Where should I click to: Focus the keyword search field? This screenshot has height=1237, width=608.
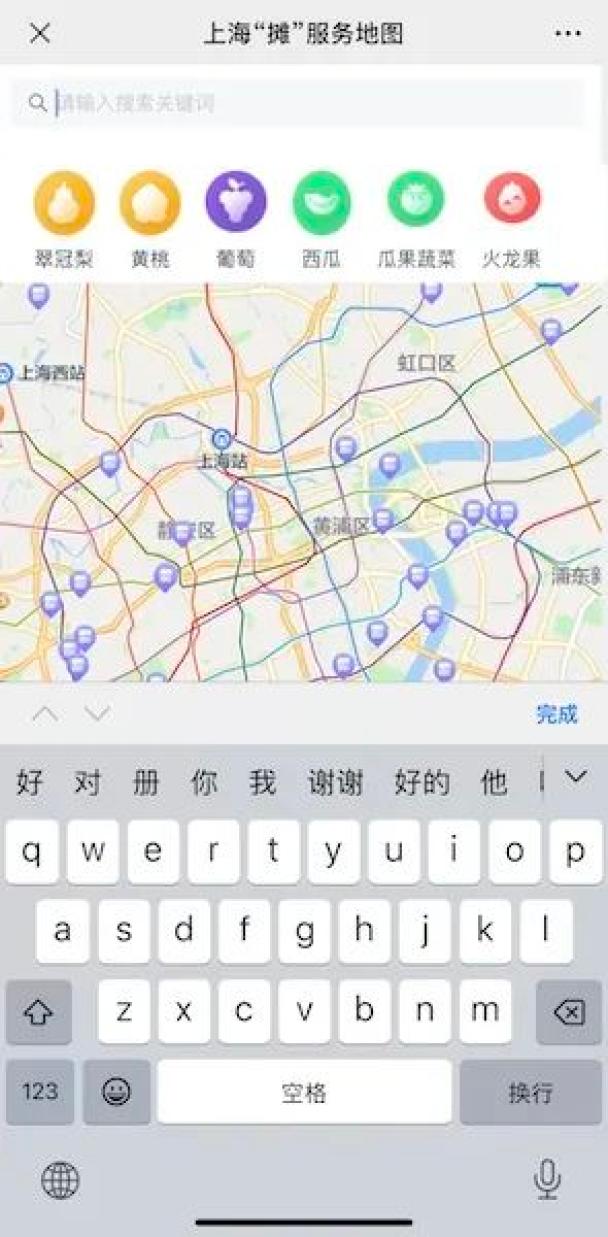300,103
